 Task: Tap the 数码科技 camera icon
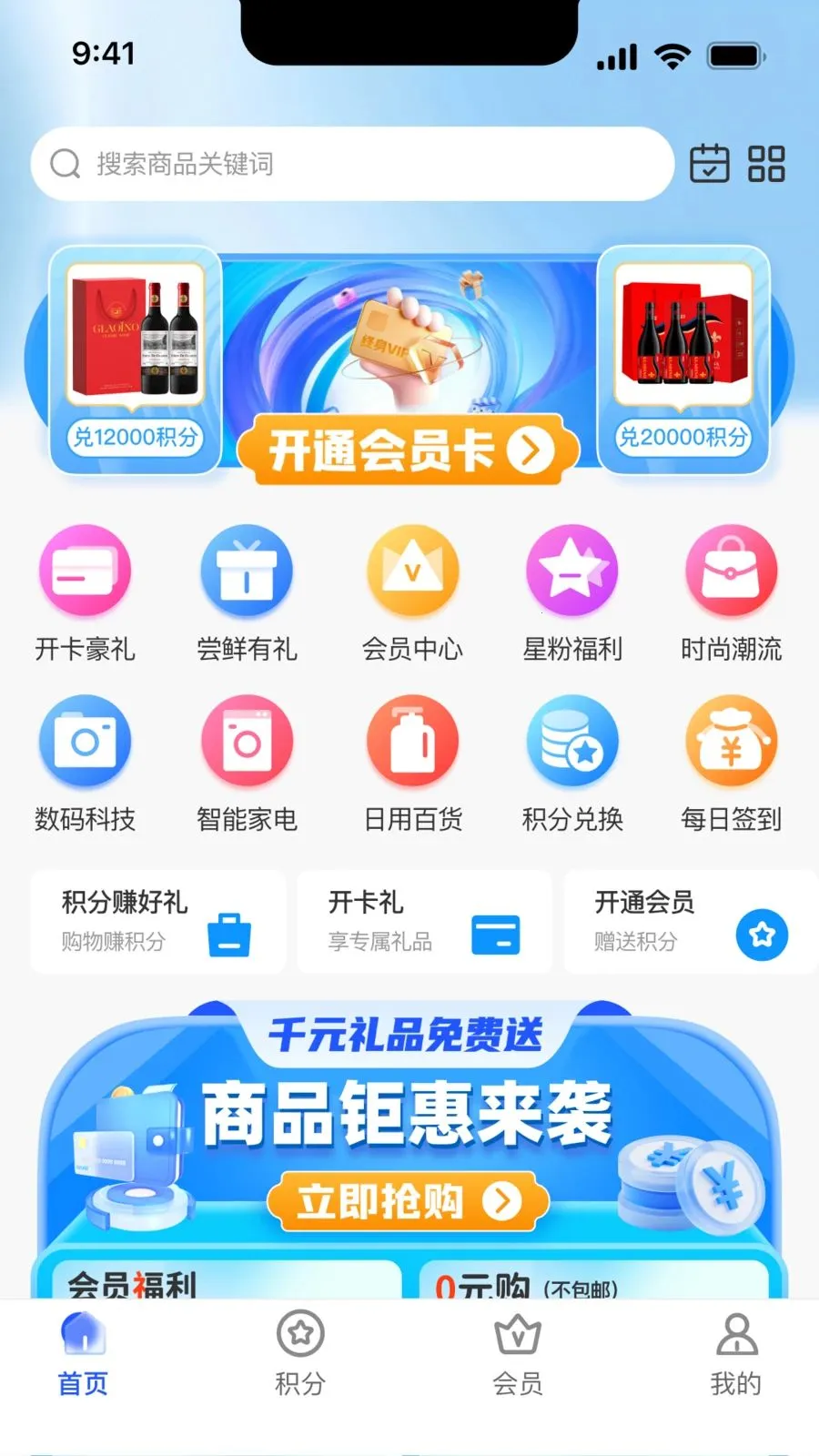point(85,742)
